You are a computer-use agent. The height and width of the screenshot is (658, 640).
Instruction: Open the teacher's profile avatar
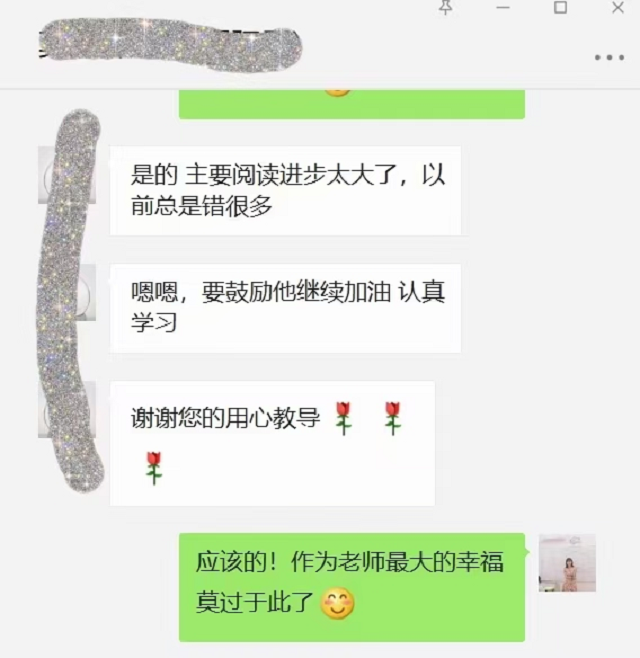[567, 562]
